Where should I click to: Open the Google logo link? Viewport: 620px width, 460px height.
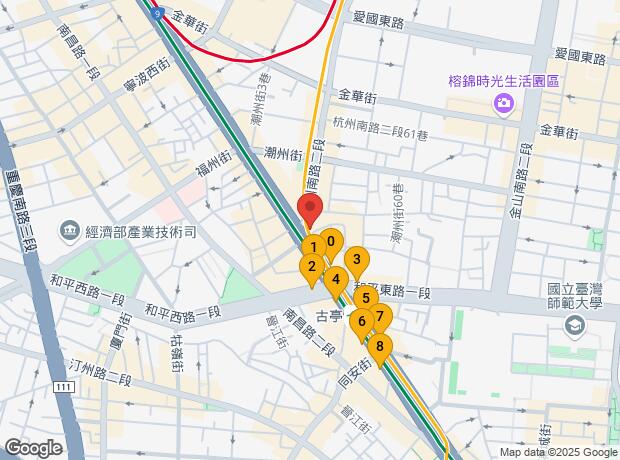[33, 448]
